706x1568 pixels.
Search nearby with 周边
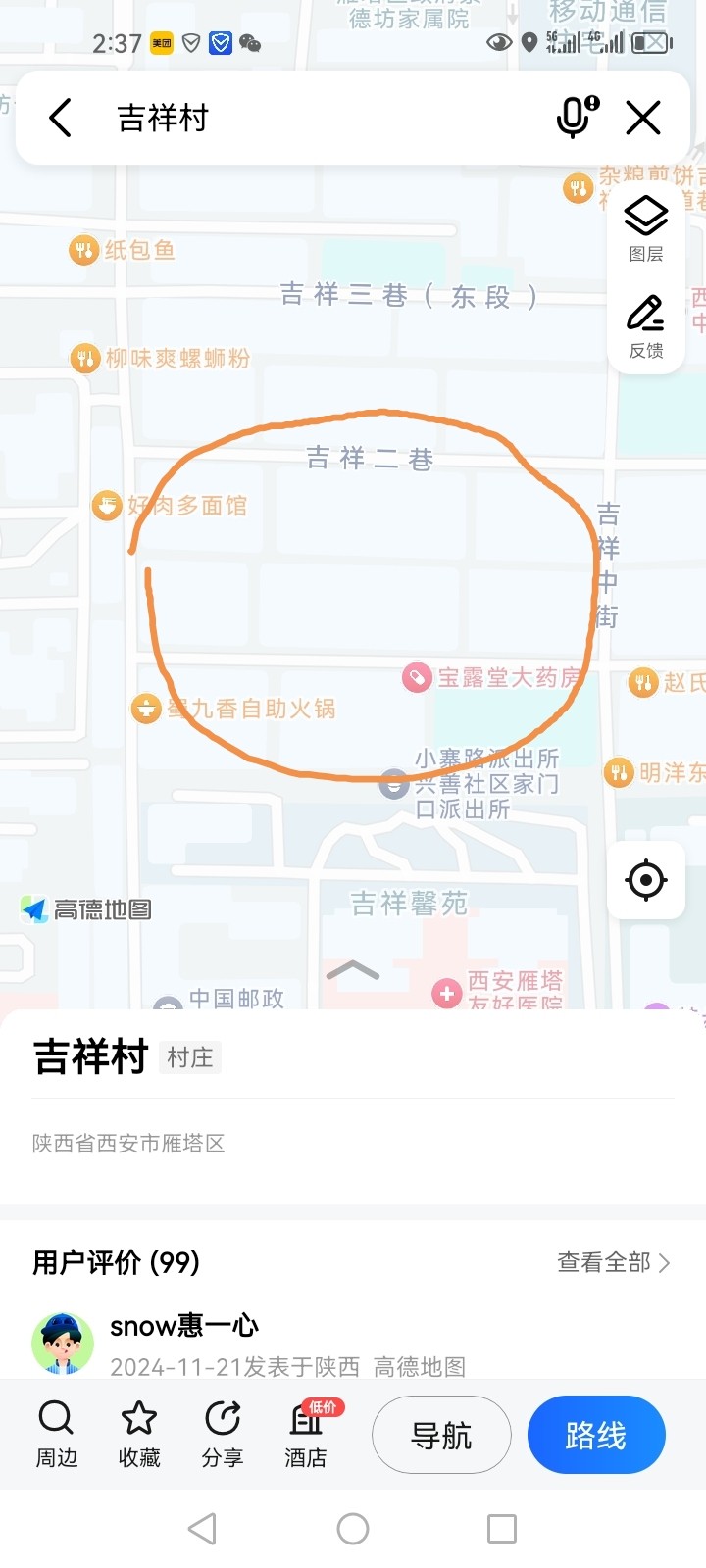[x=57, y=1435]
